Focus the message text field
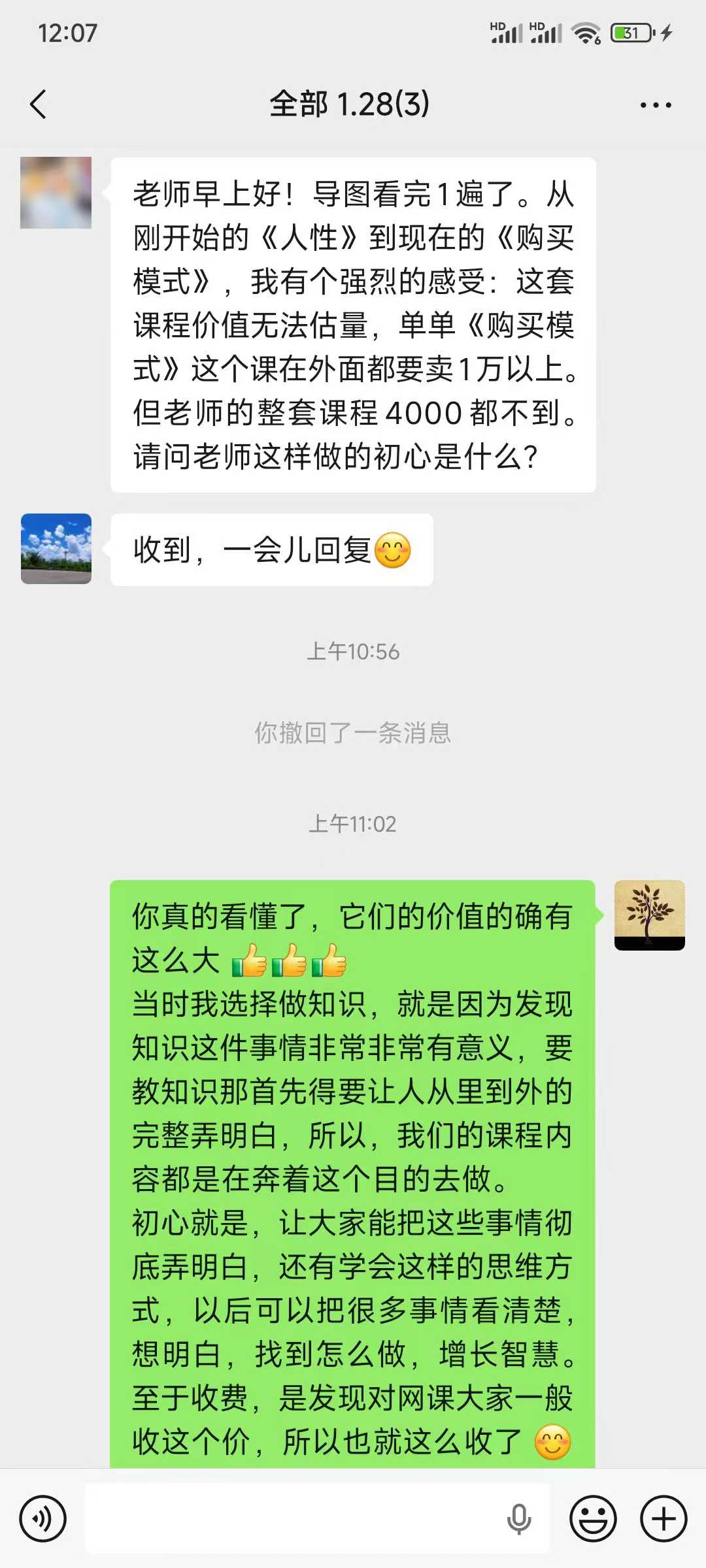Image resolution: width=706 pixels, height=1568 pixels. [x=294, y=1519]
